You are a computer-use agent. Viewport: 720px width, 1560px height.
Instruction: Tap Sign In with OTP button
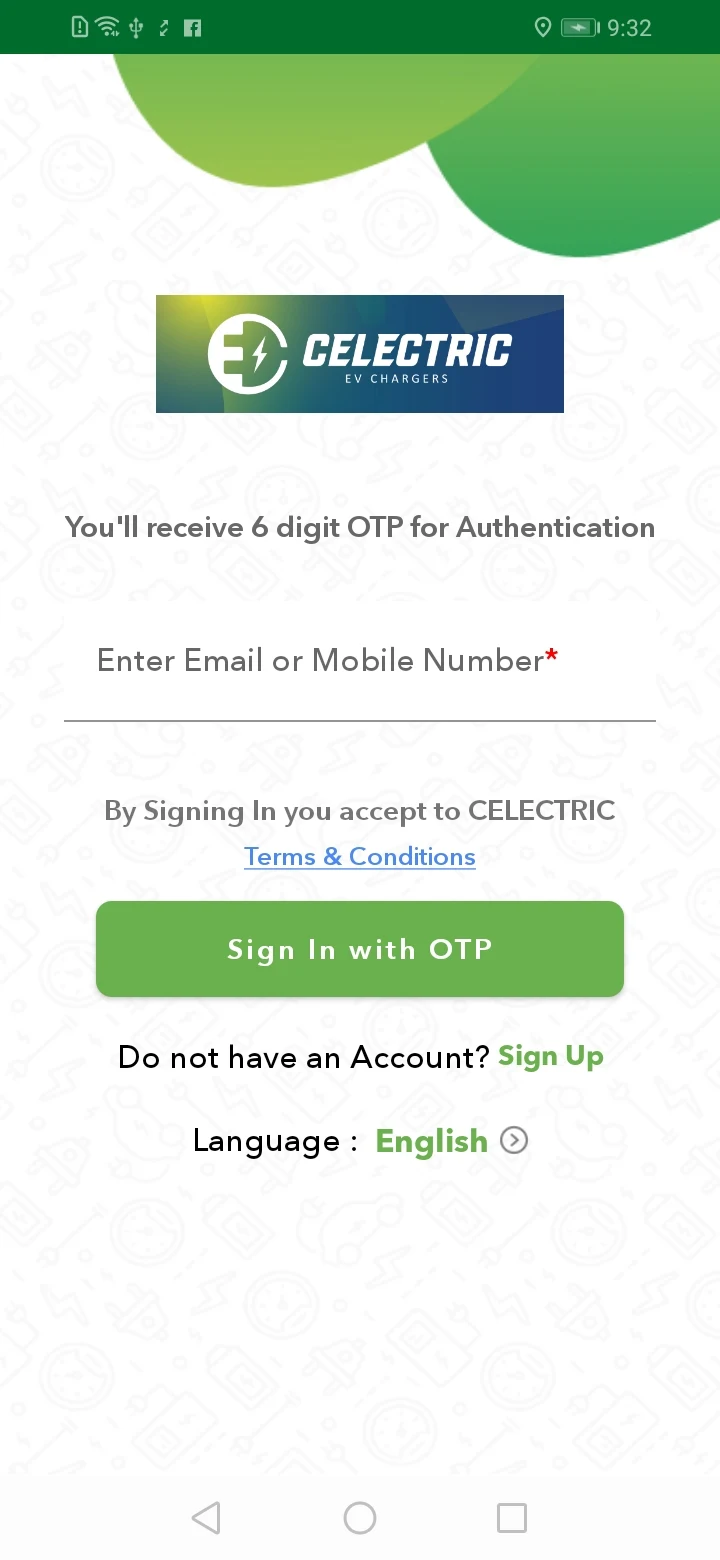click(x=360, y=949)
